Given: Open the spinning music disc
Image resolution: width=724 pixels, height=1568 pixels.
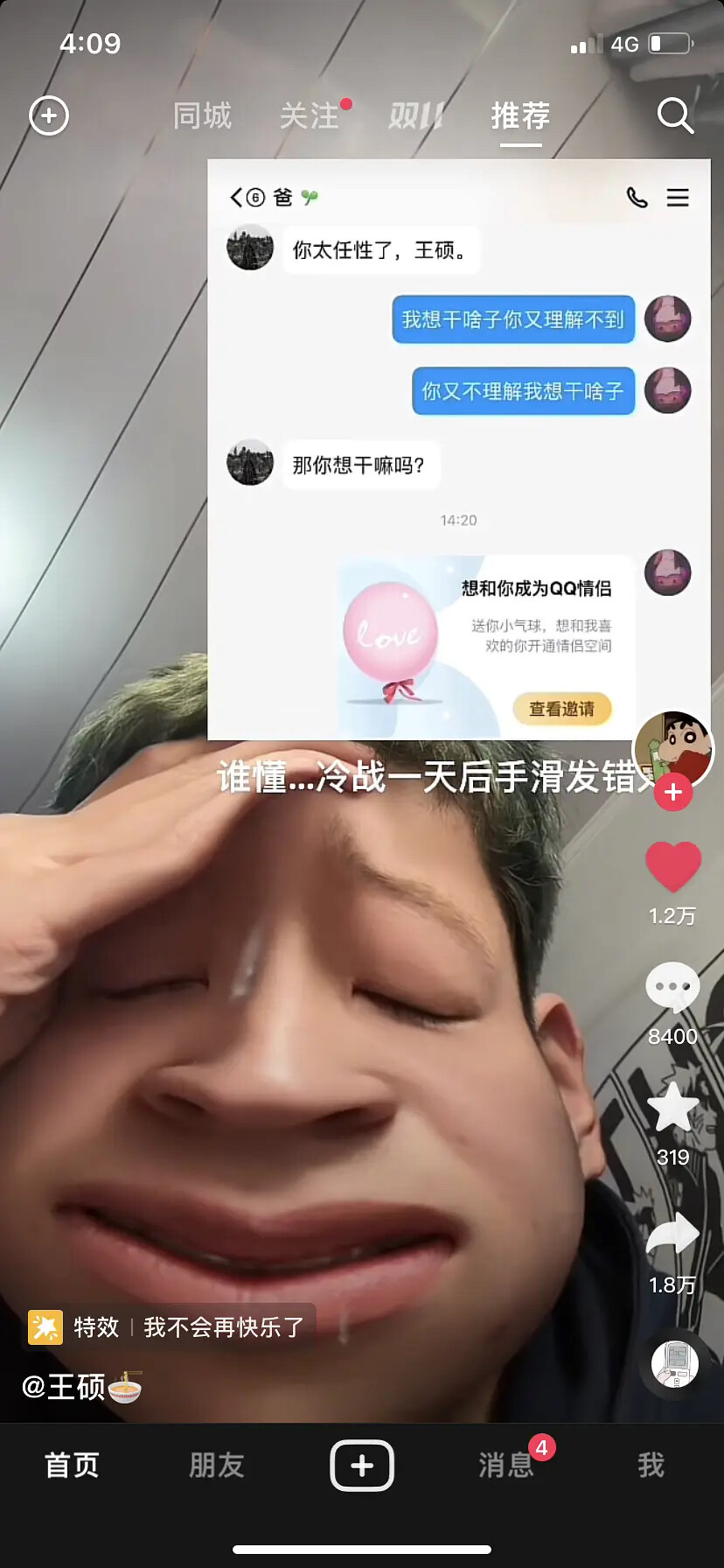Looking at the screenshot, I should tap(674, 1363).
